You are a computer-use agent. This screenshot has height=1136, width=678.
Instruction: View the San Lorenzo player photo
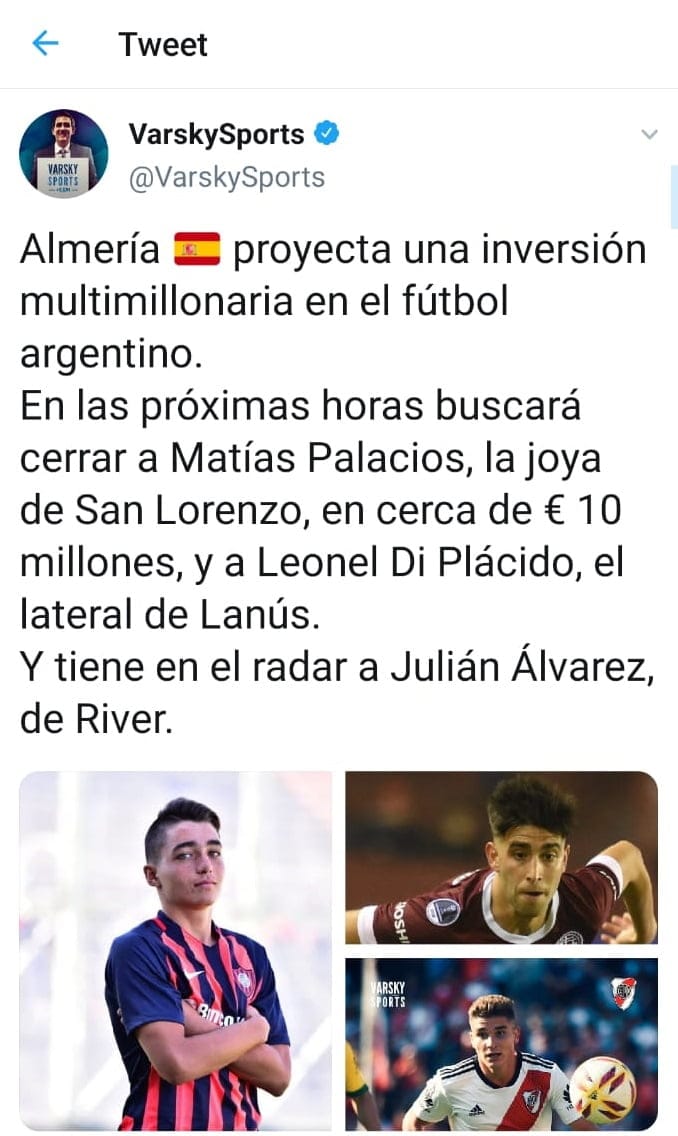pyautogui.click(x=176, y=950)
